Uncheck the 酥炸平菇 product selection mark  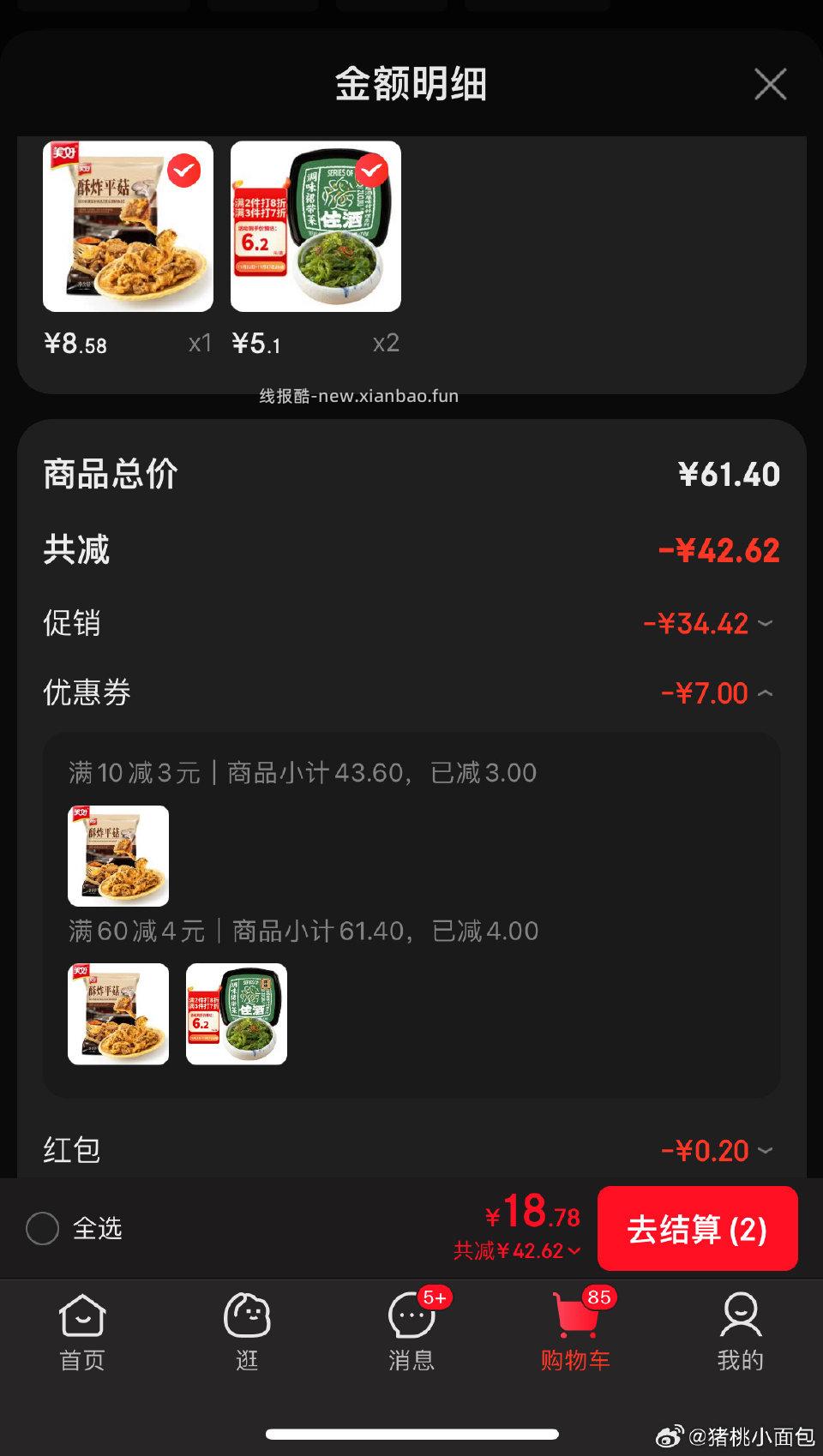click(x=182, y=171)
